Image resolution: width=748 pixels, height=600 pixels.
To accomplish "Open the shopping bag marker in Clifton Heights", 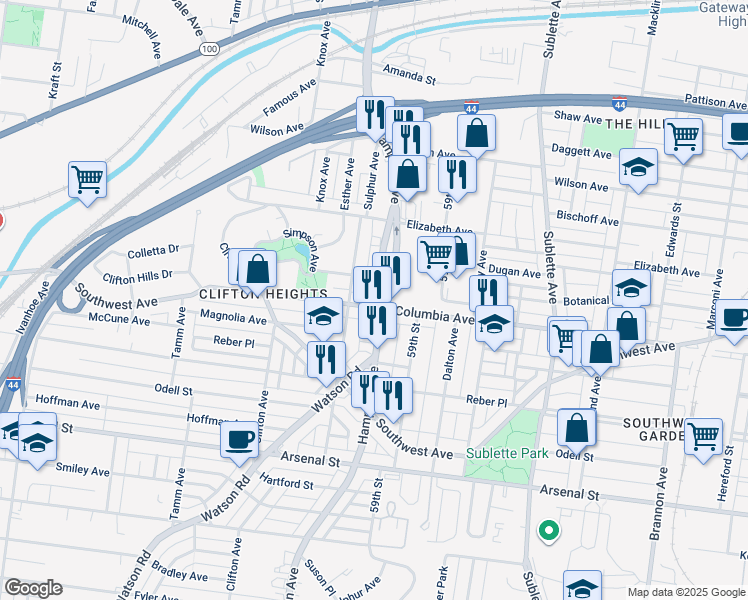I will 258,268.
